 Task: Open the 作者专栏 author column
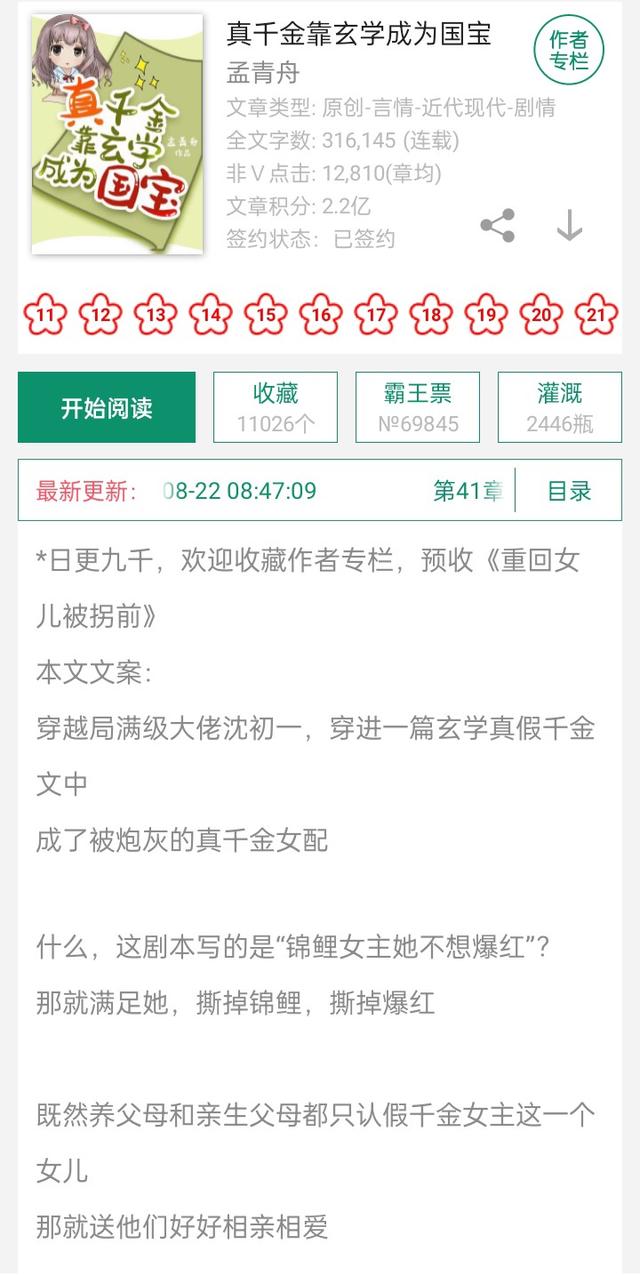coord(569,50)
